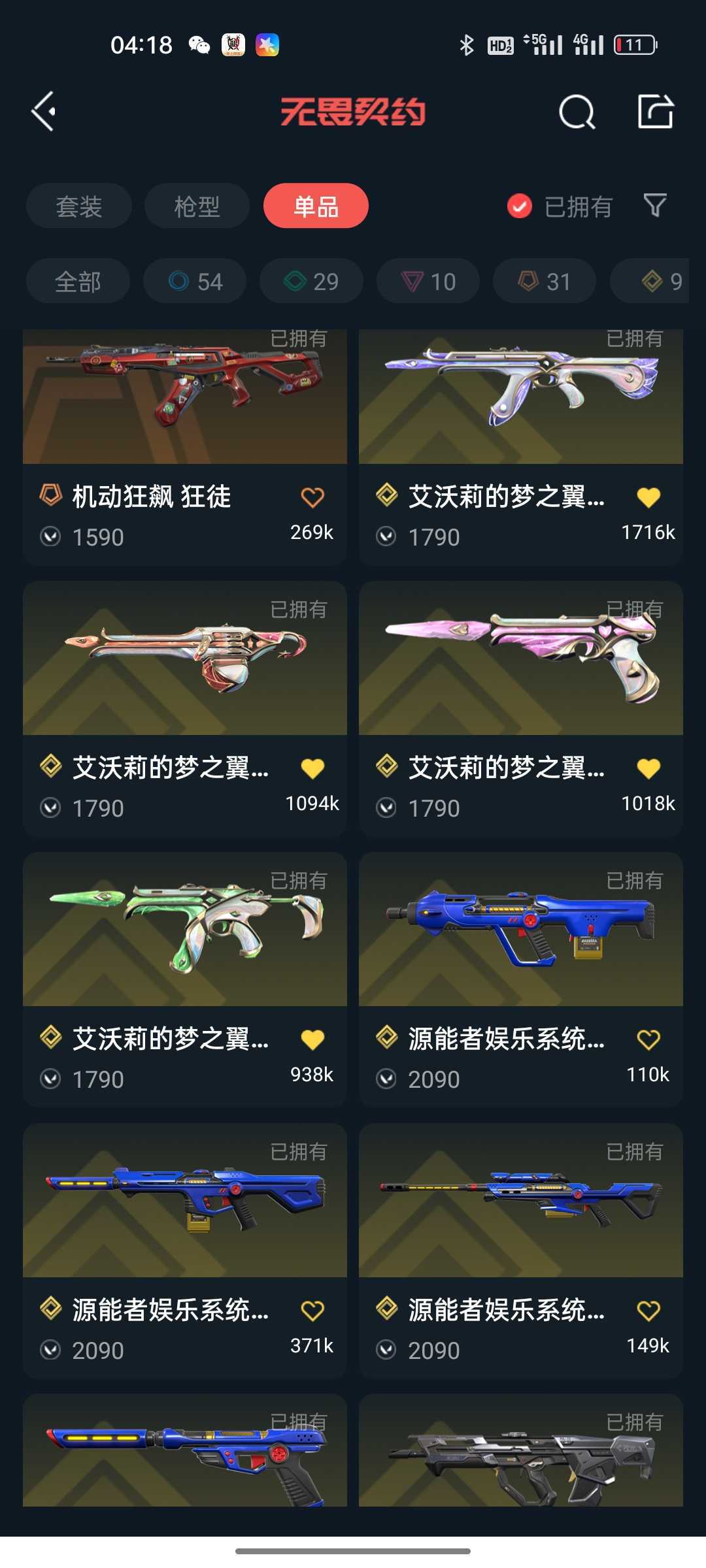This screenshot has width=706, height=1568.
Task: Select the 单品 tab
Action: tap(316, 206)
